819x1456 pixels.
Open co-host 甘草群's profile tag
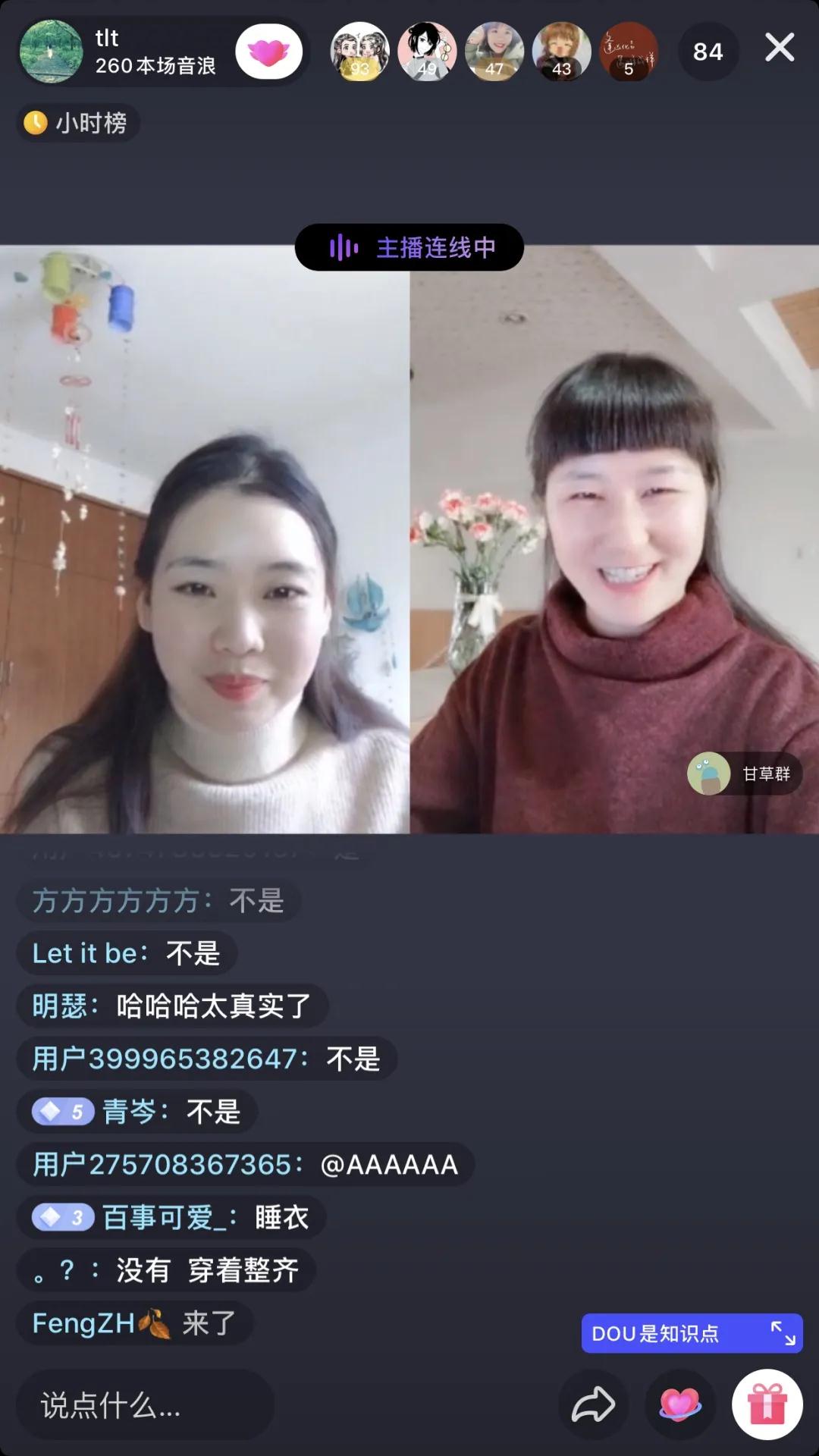click(744, 773)
